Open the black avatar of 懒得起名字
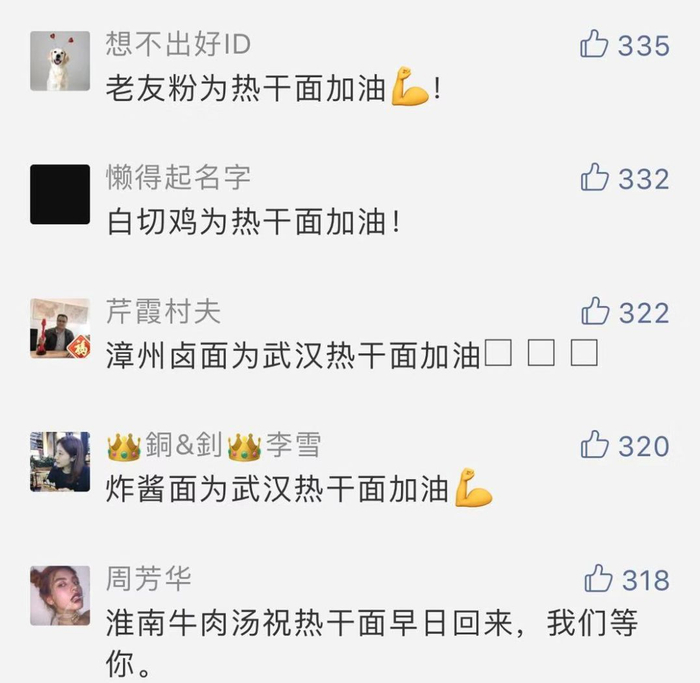700x683 pixels. (60, 194)
